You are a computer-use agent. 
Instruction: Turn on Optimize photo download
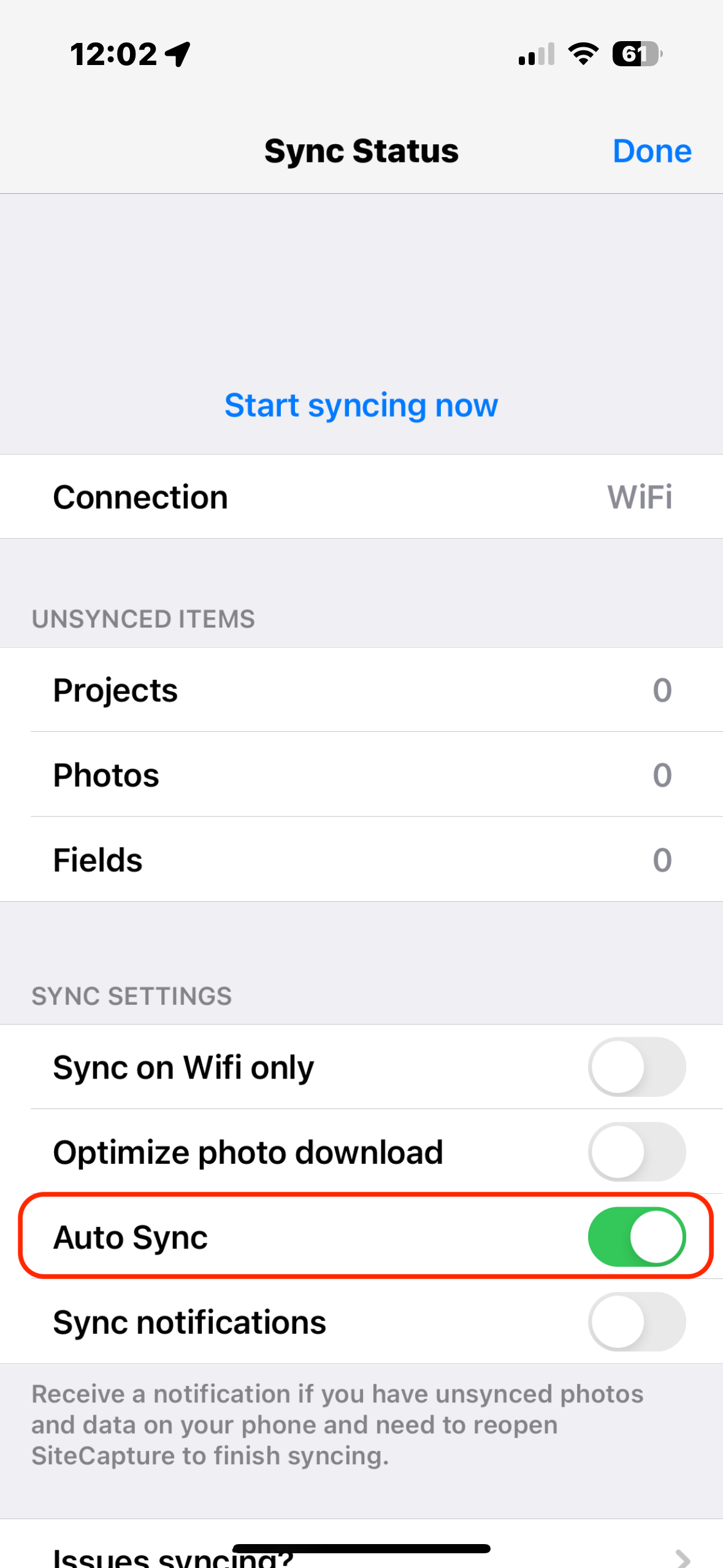pyautogui.click(x=636, y=1151)
